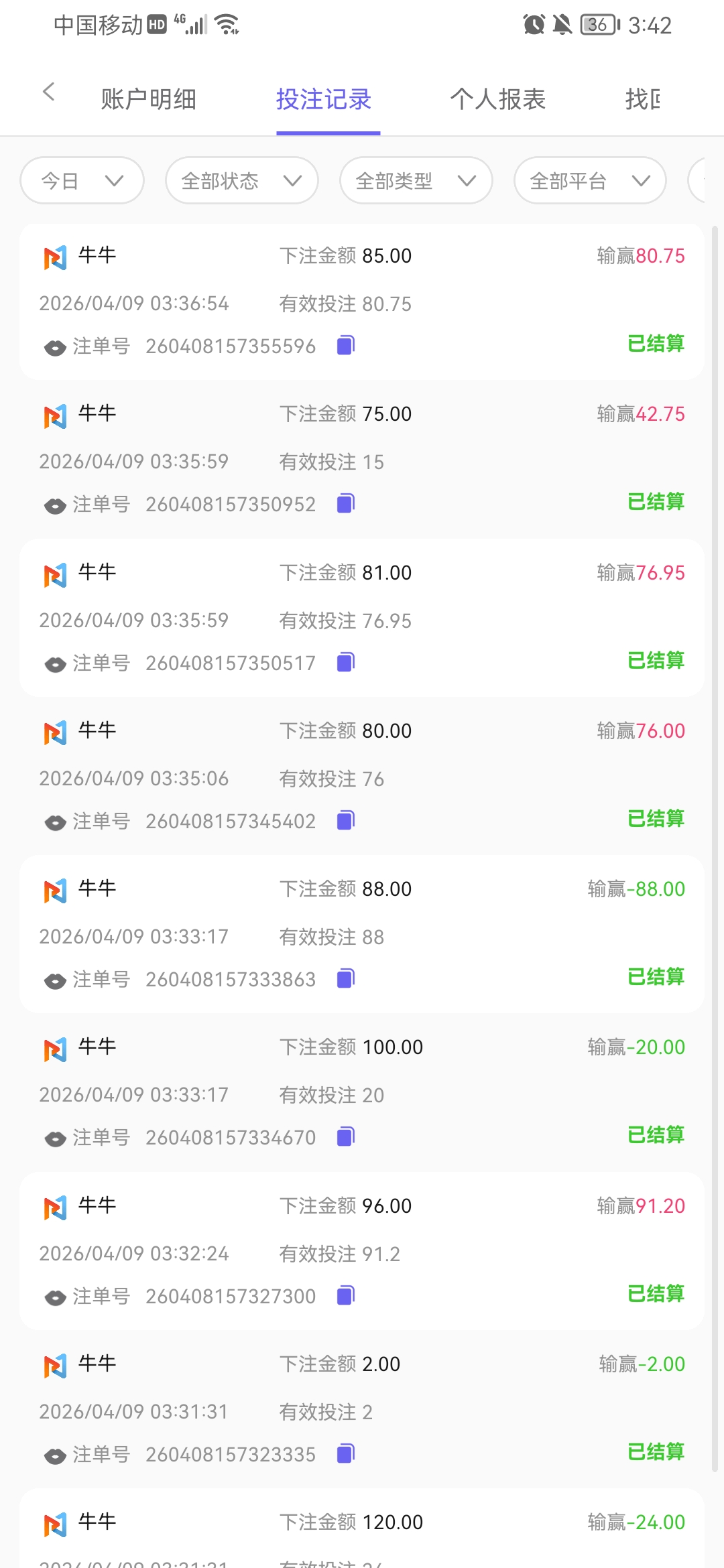This screenshot has width=724, height=1568.
Task: Copy bet number 260408157345402 via copy icon
Action: [345, 820]
